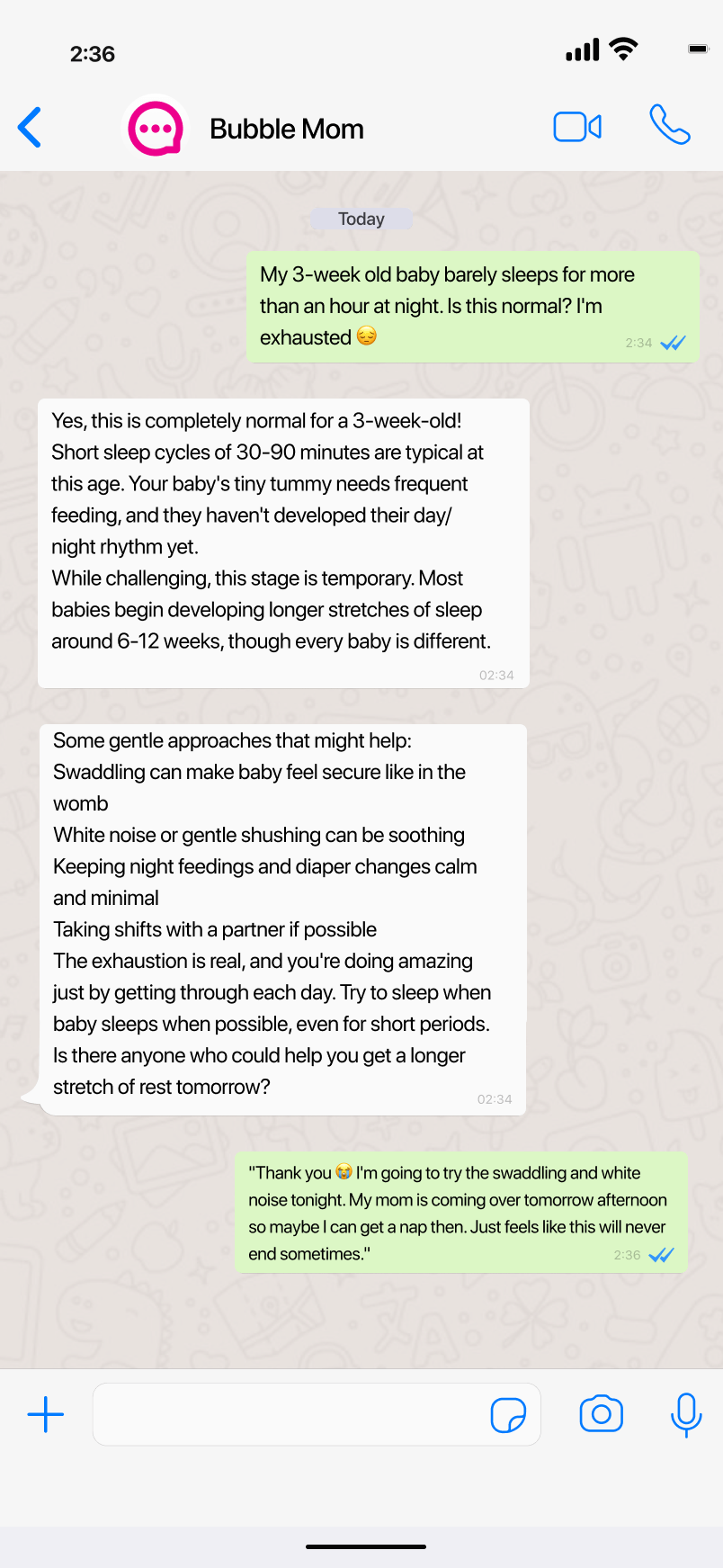Record a voice message with the microphone
Image resolution: width=723 pixels, height=1568 pixels.
(686, 1414)
